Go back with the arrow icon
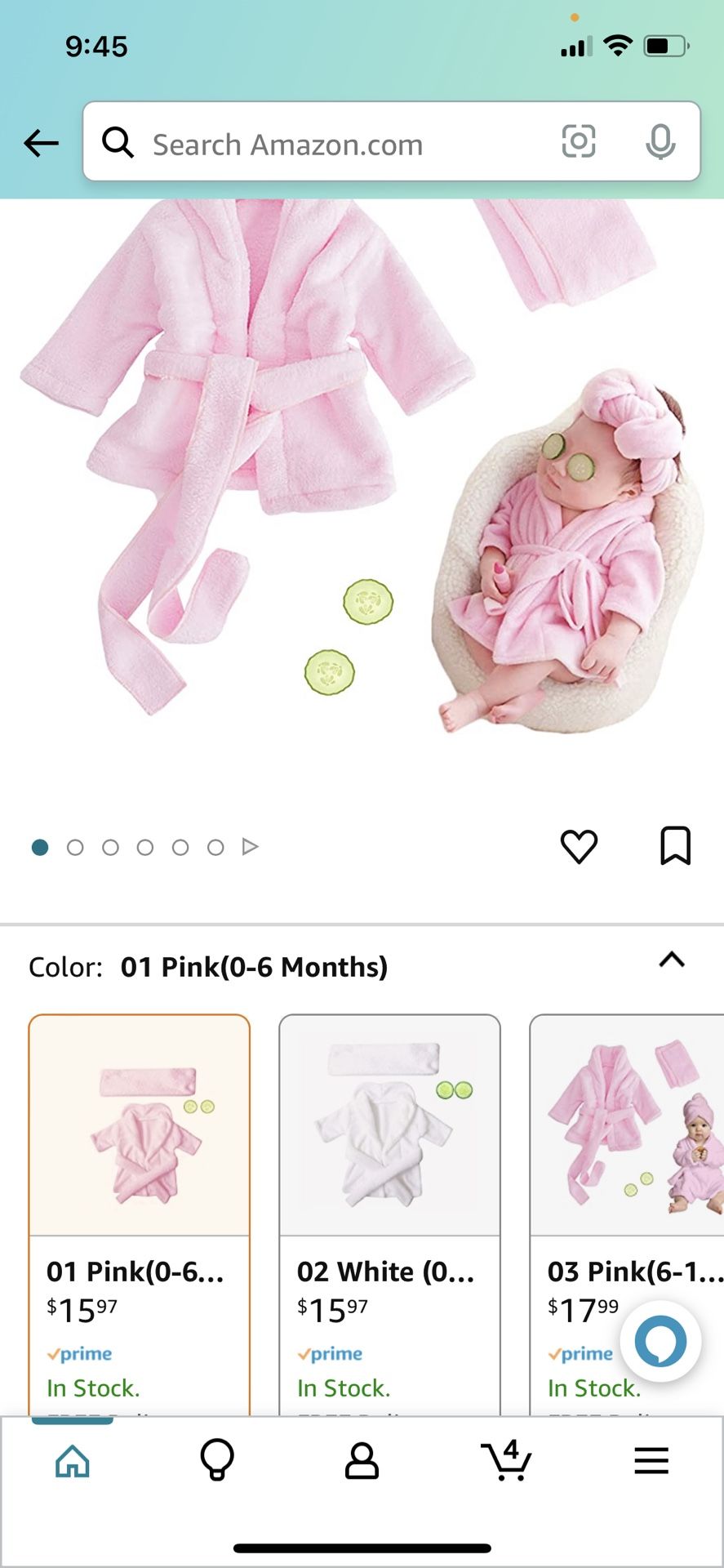The width and height of the screenshot is (724, 1568). coord(41,143)
